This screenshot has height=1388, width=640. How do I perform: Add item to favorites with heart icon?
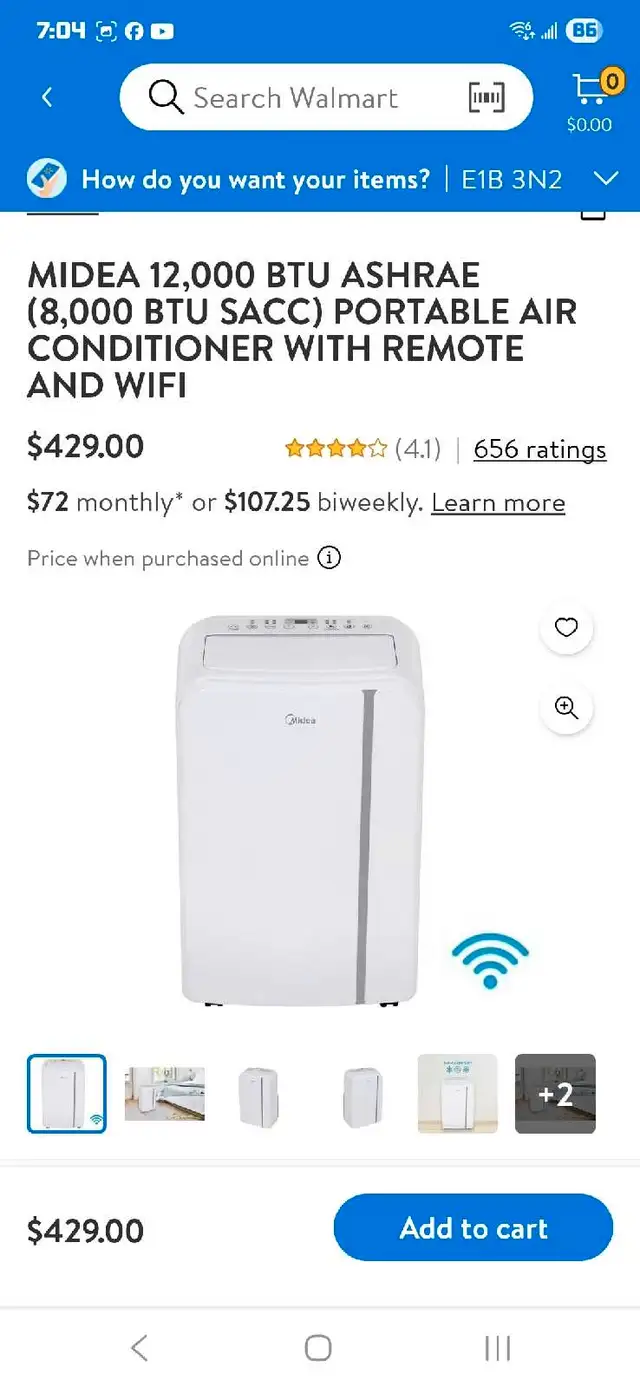coord(567,628)
